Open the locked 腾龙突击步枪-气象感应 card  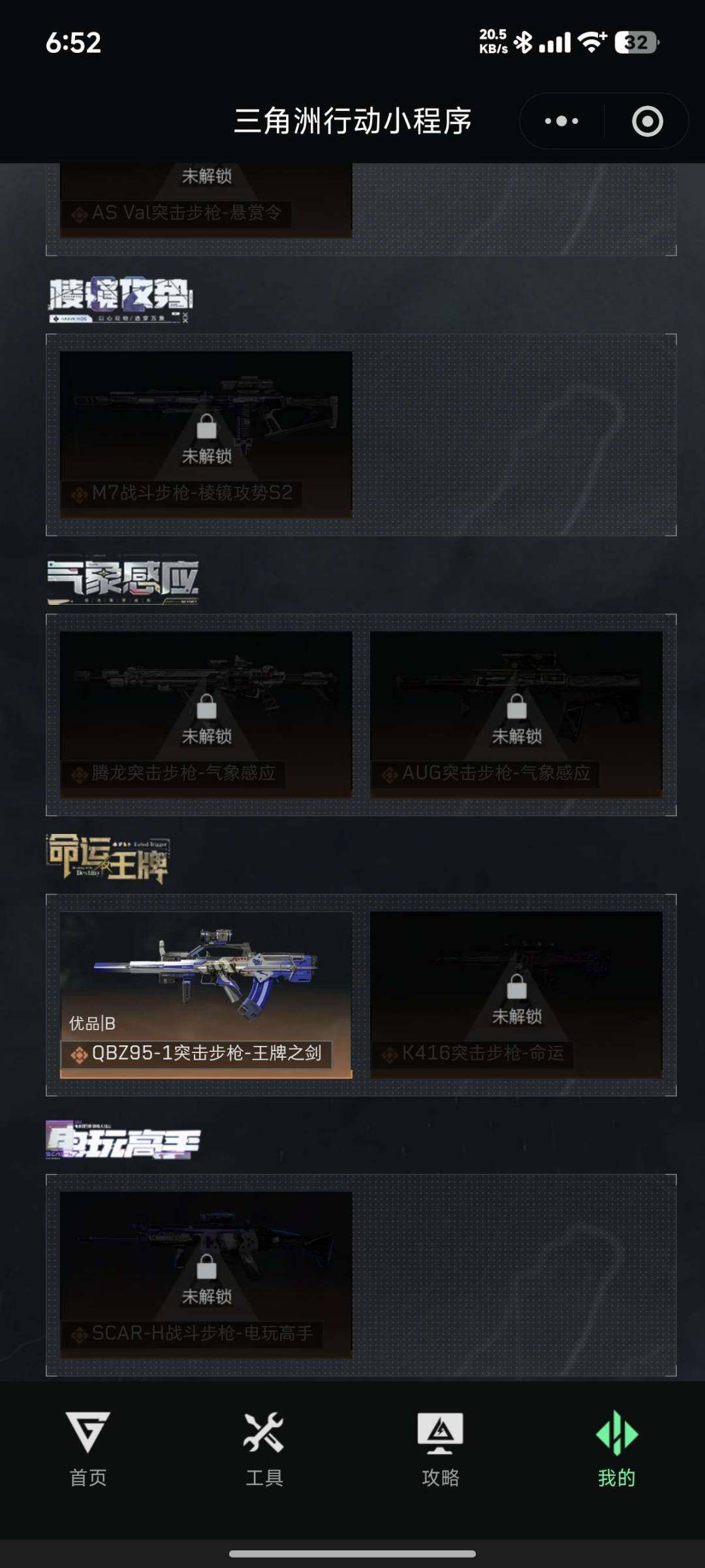(206, 715)
